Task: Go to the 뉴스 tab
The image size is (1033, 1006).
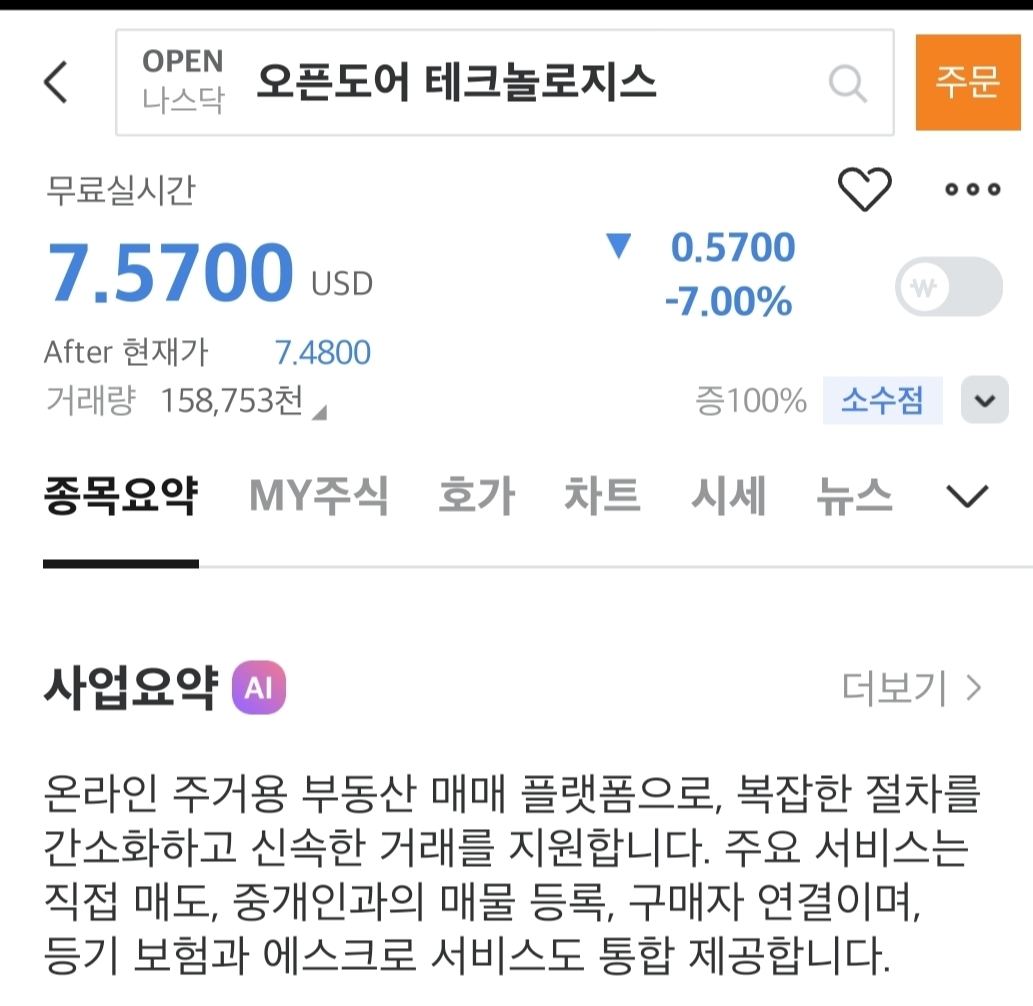Action: 853,496
